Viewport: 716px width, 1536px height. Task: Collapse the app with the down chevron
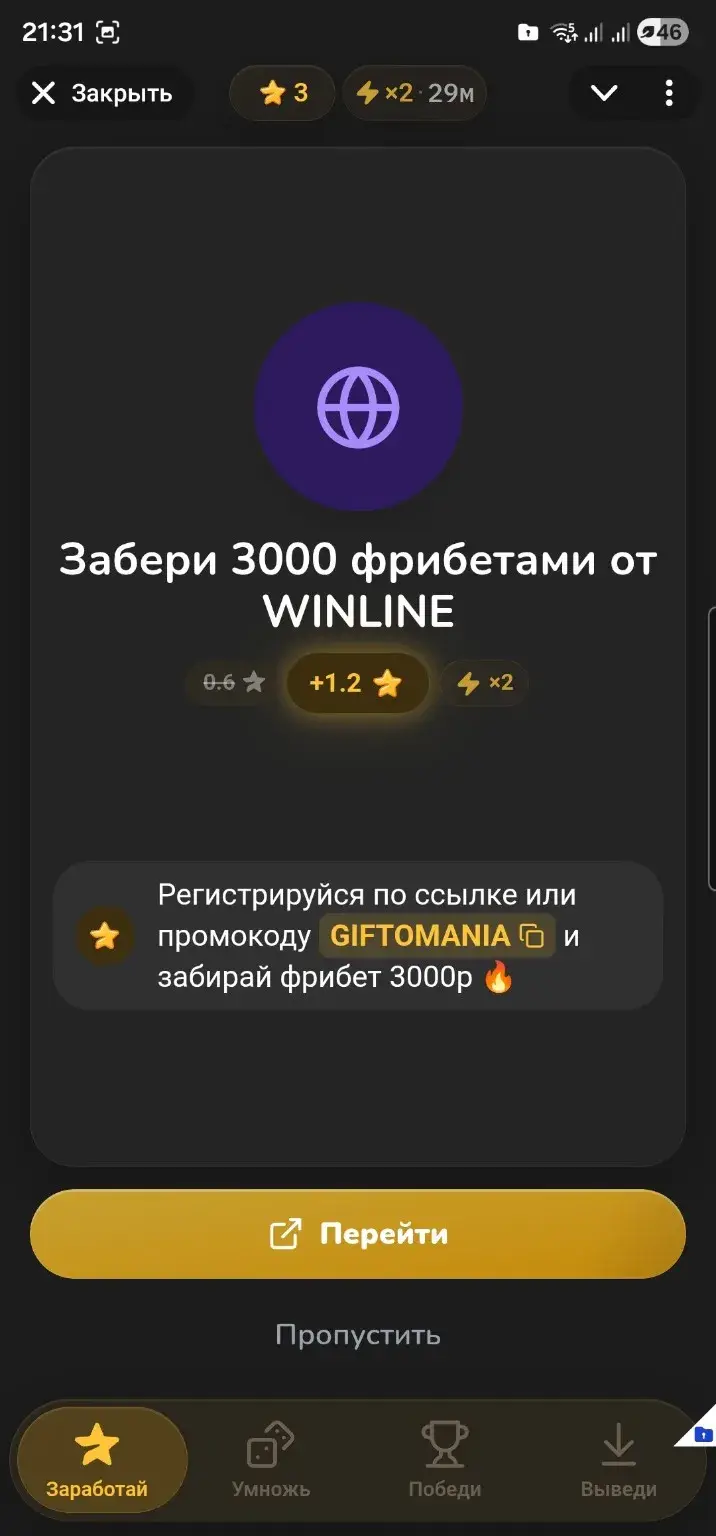tap(604, 94)
